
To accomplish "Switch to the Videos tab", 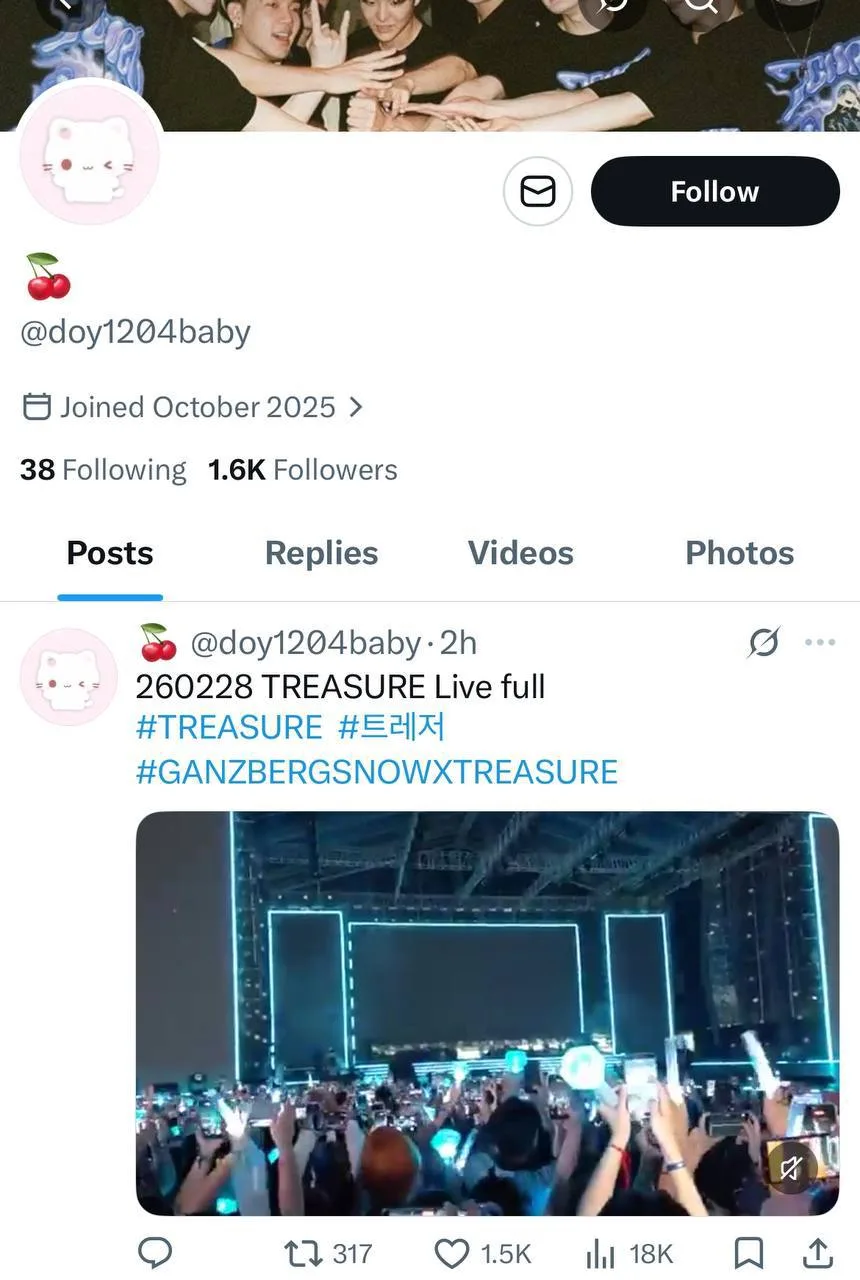I will click(520, 553).
